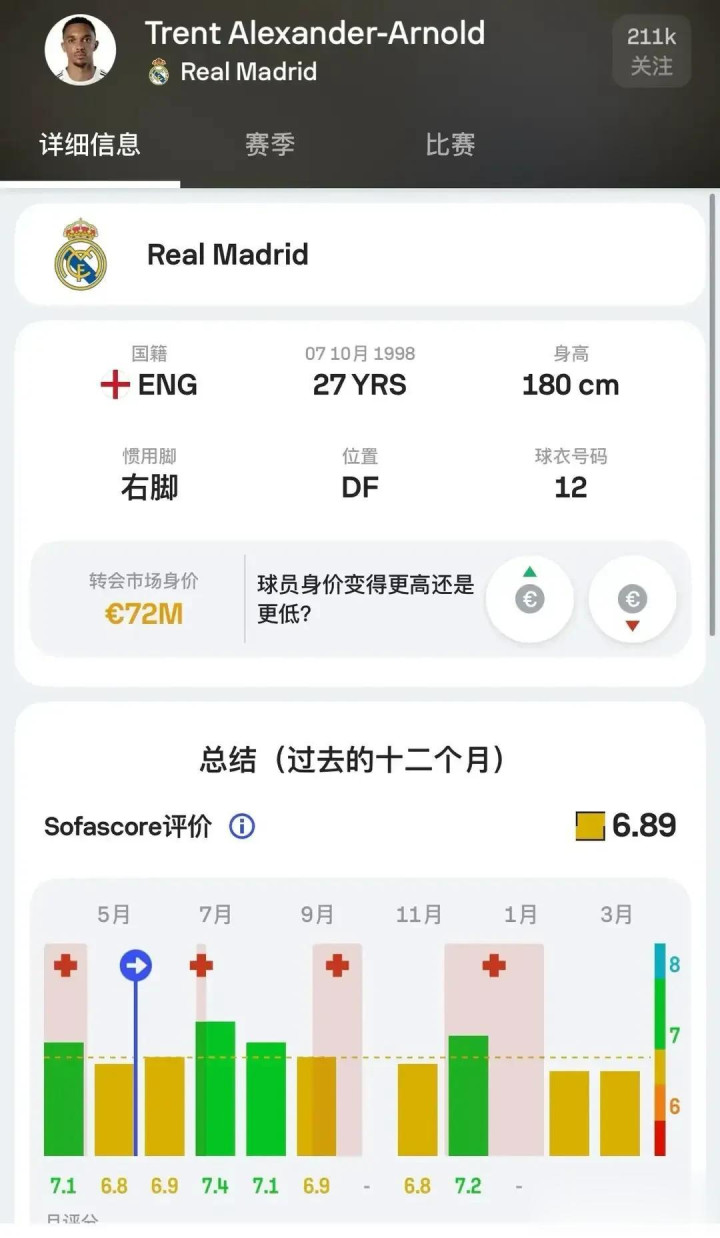
Task: Select the 详细信息 tab
Action: click(x=90, y=144)
